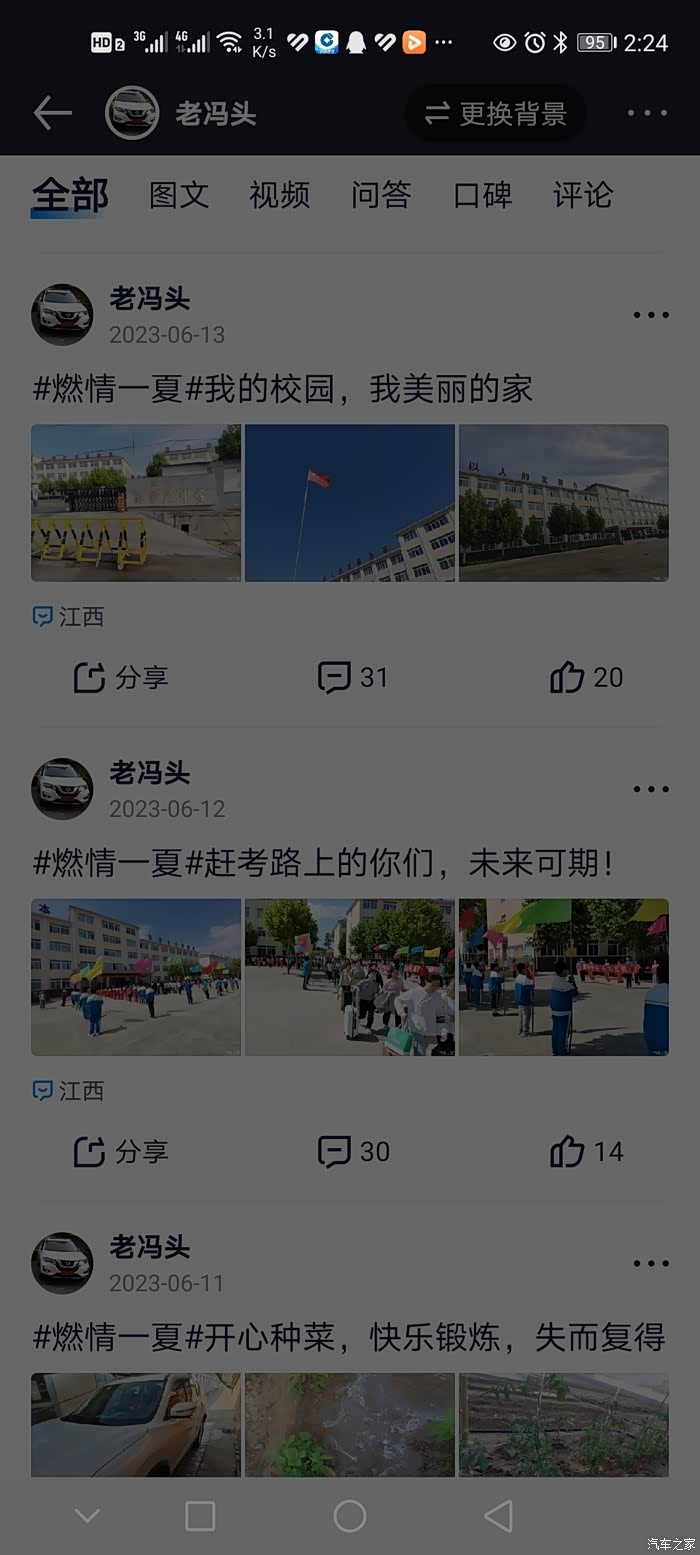
Task: Open more options for the 2023-06-13 post
Action: click(x=651, y=315)
